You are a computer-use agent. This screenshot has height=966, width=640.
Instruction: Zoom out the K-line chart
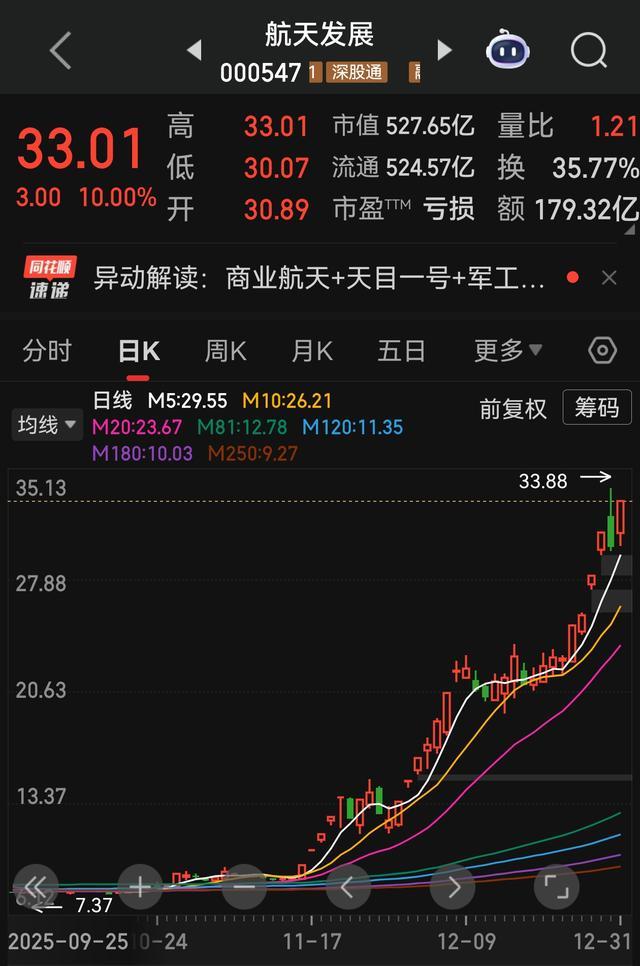coord(244,886)
